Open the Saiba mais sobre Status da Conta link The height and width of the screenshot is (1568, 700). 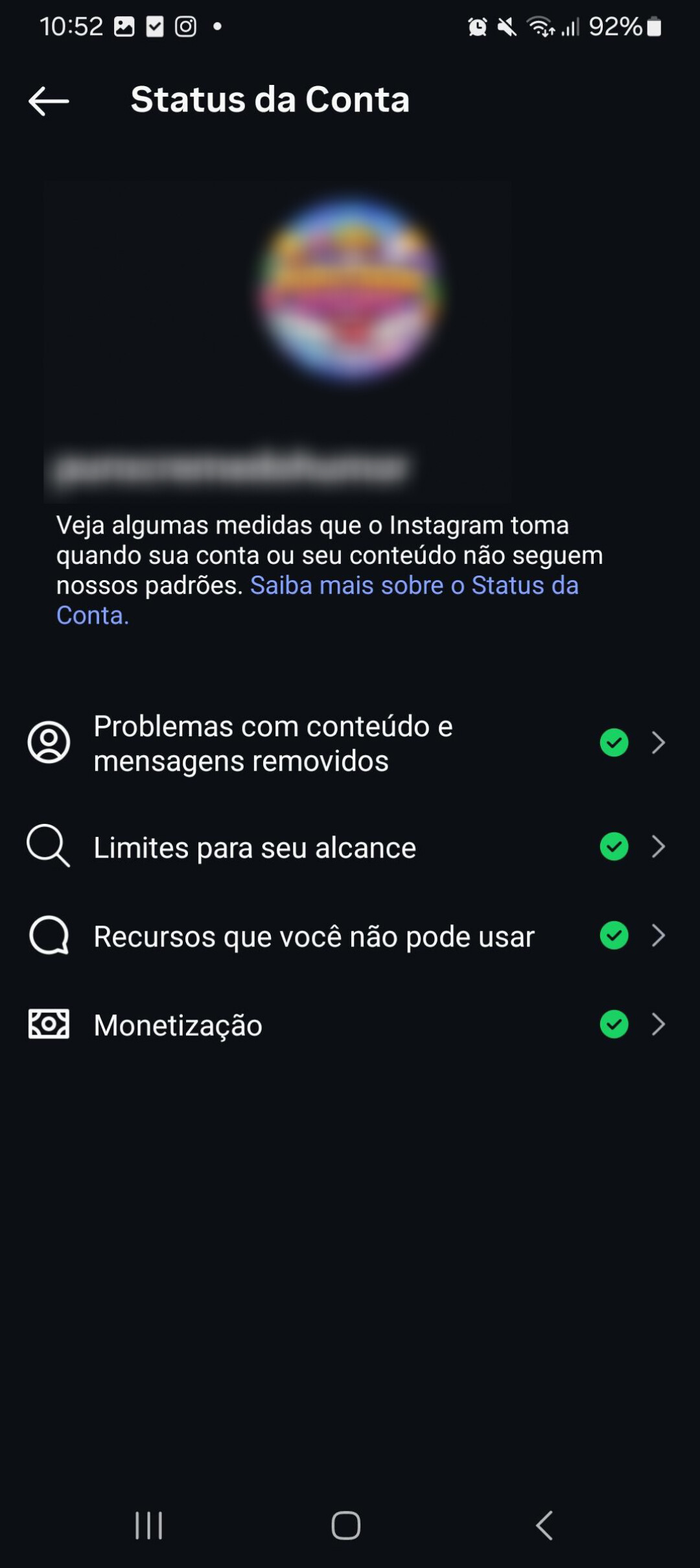coord(414,585)
